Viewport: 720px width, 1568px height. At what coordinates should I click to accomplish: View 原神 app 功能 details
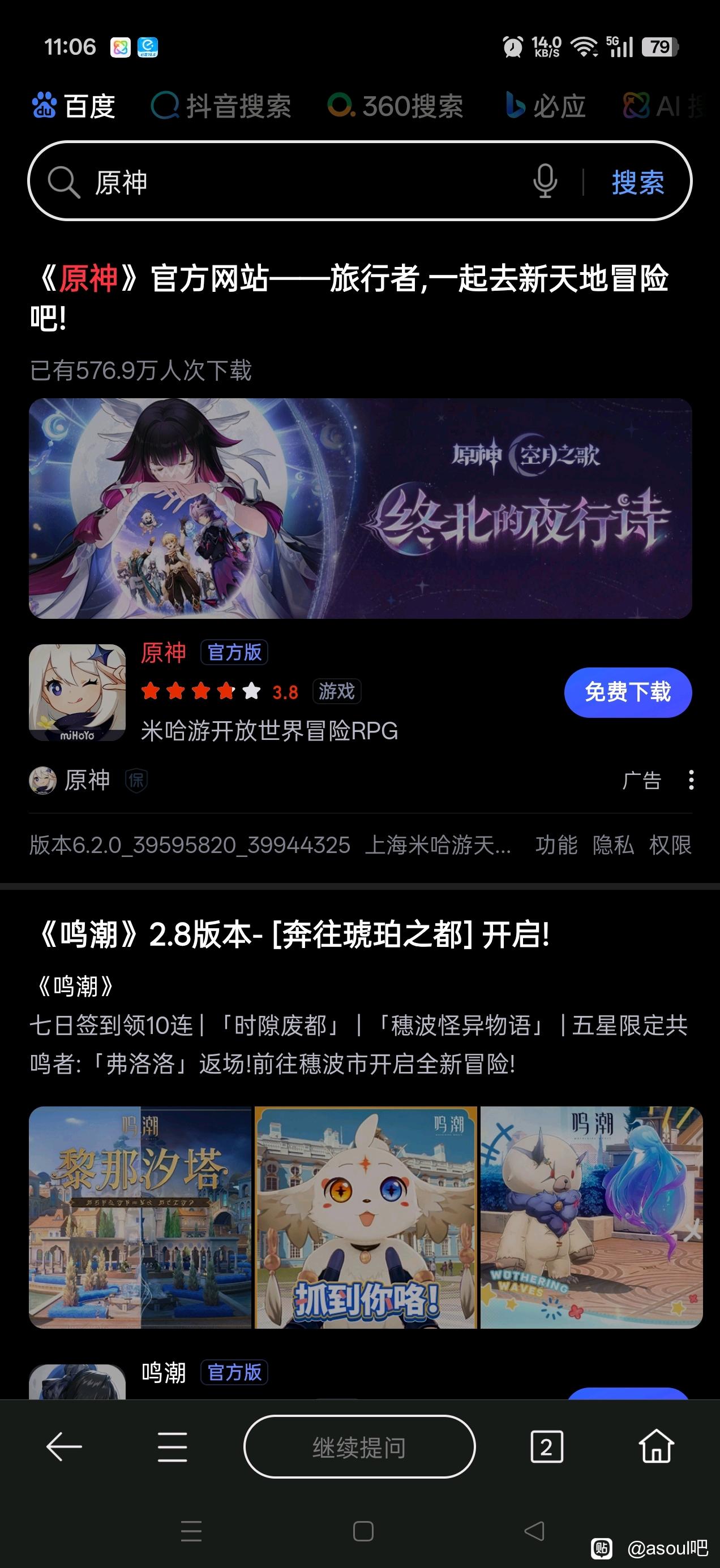coord(556,845)
